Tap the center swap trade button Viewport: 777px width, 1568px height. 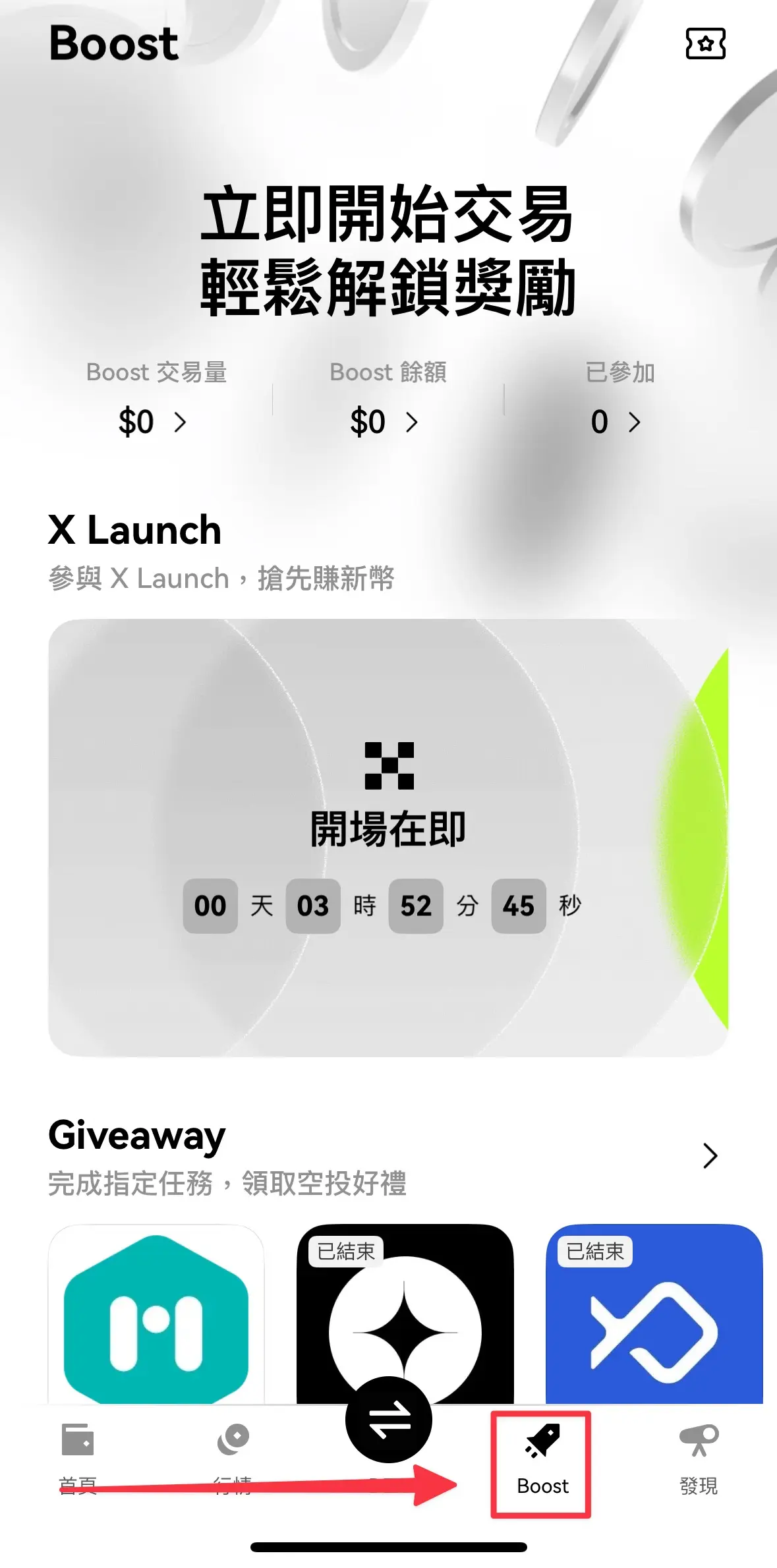coord(389,1418)
